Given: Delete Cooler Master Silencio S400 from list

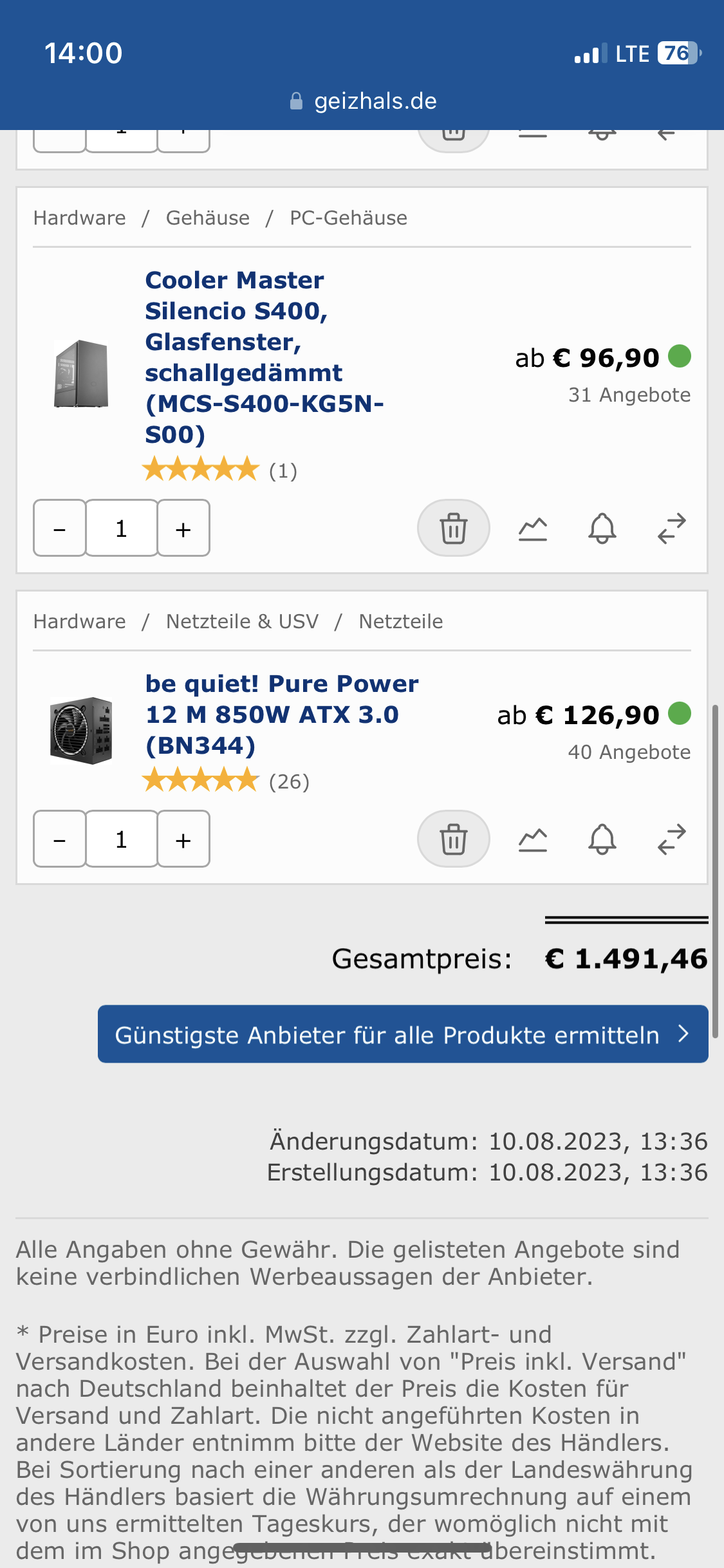Looking at the screenshot, I should [453, 528].
